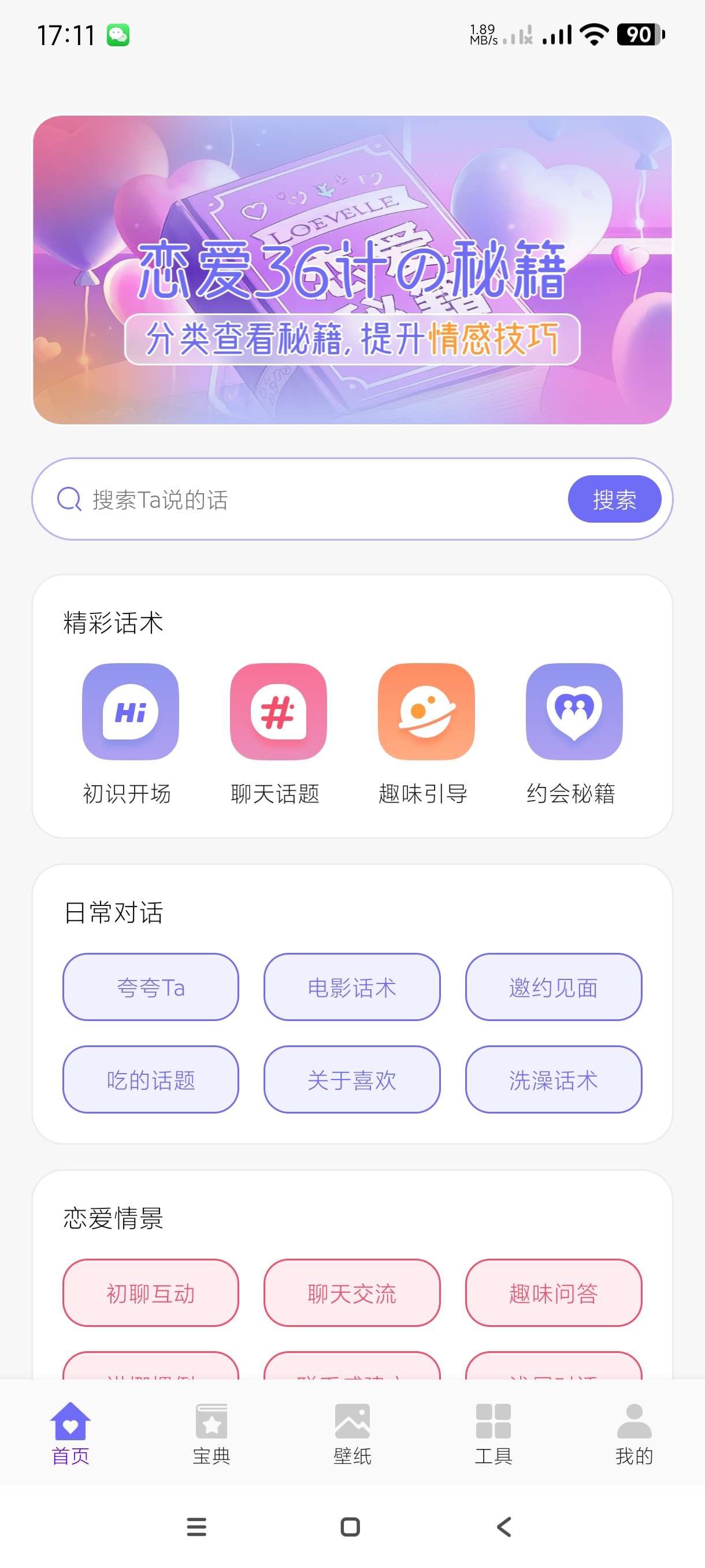Switch to the 壁纸 tab
Image resolution: width=705 pixels, height=1568 pixels.
352,1433
